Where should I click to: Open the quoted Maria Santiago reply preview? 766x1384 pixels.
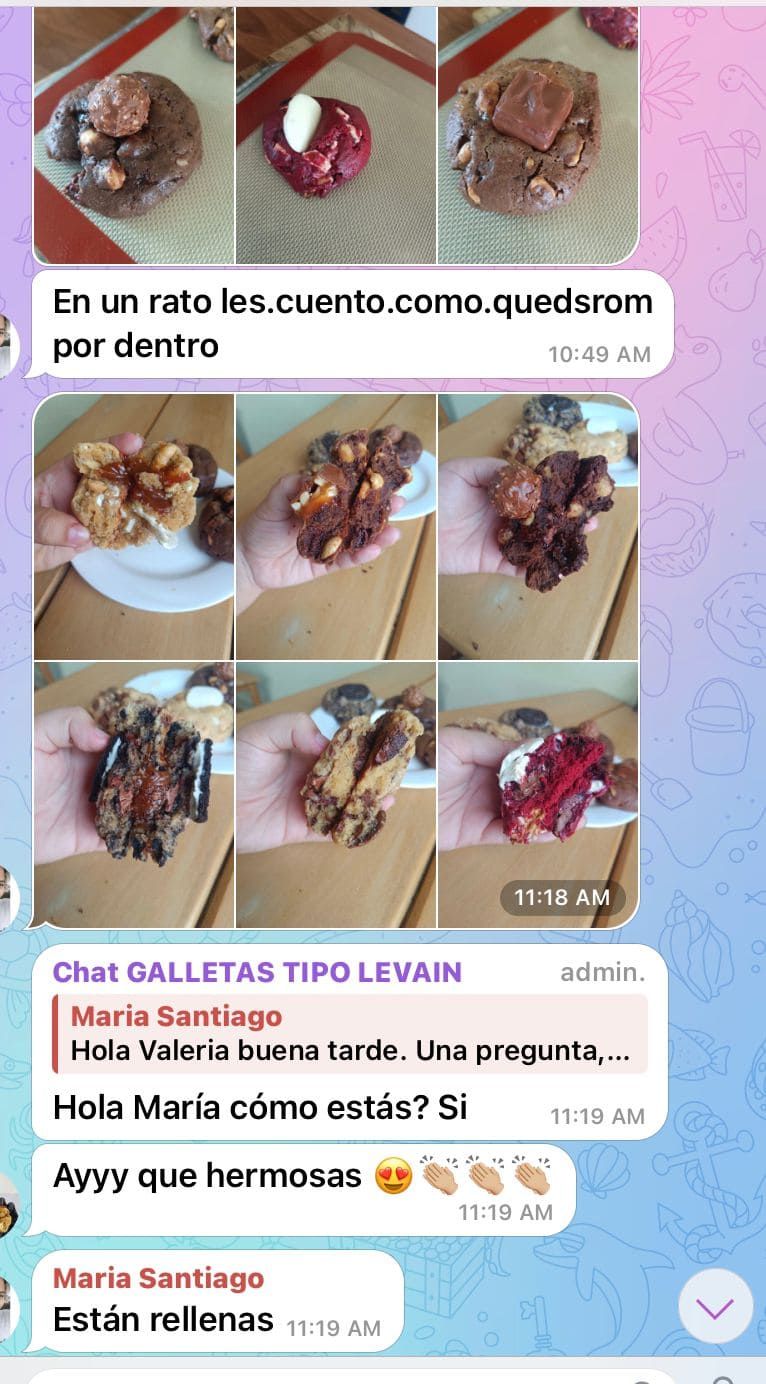(350, 1035)
